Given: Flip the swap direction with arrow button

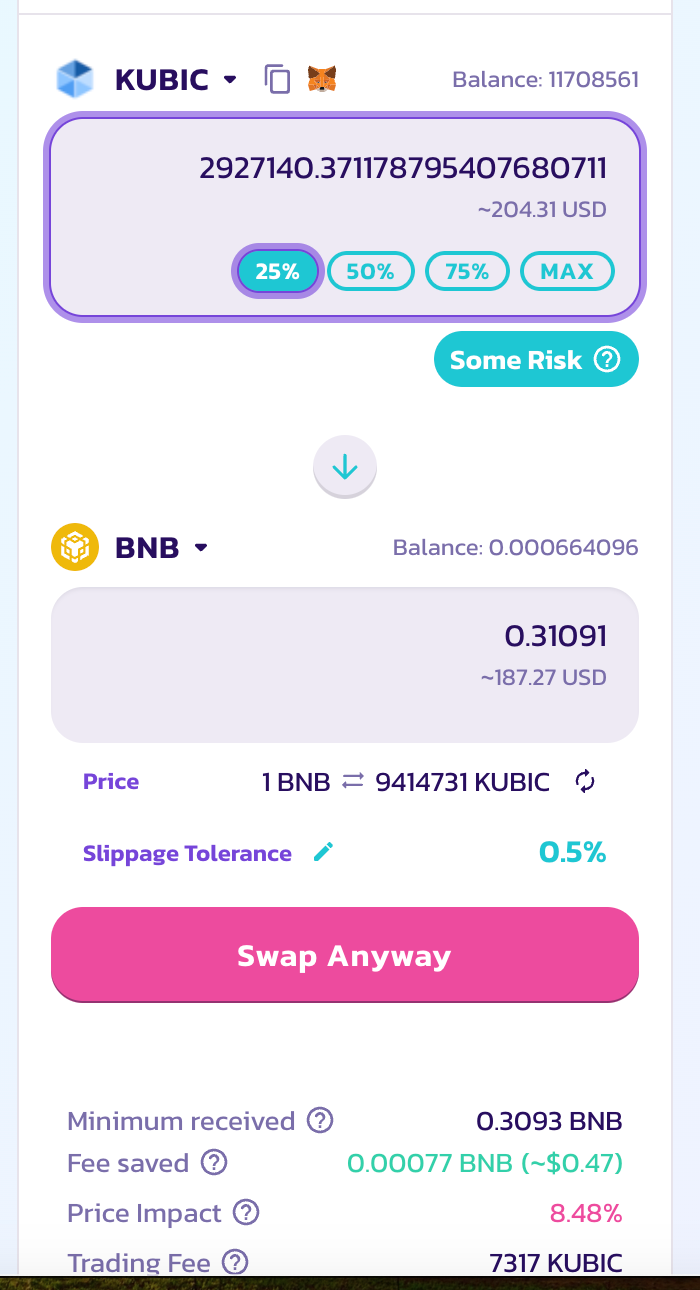Looking at the screenshot, I should click(345, 467).
